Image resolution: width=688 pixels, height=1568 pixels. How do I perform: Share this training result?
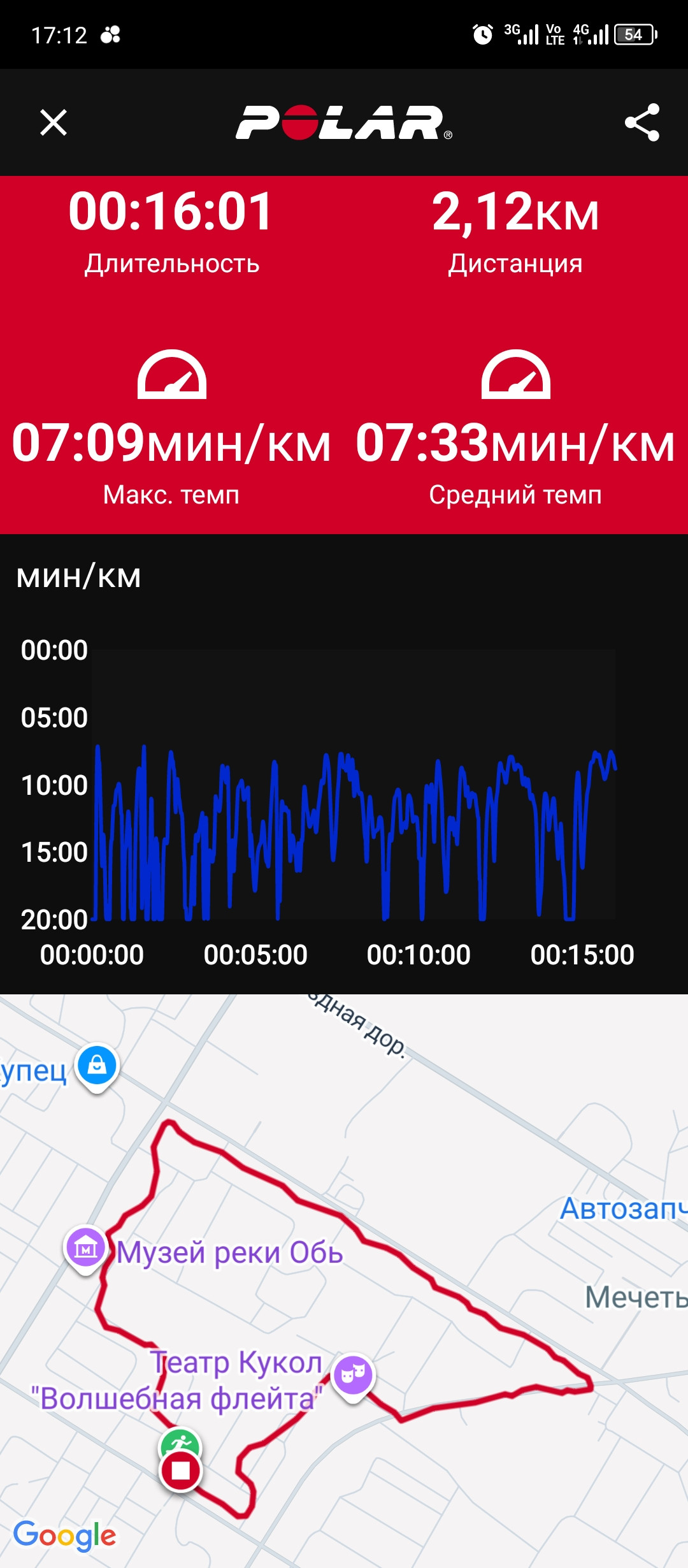[x=642, y=122]
